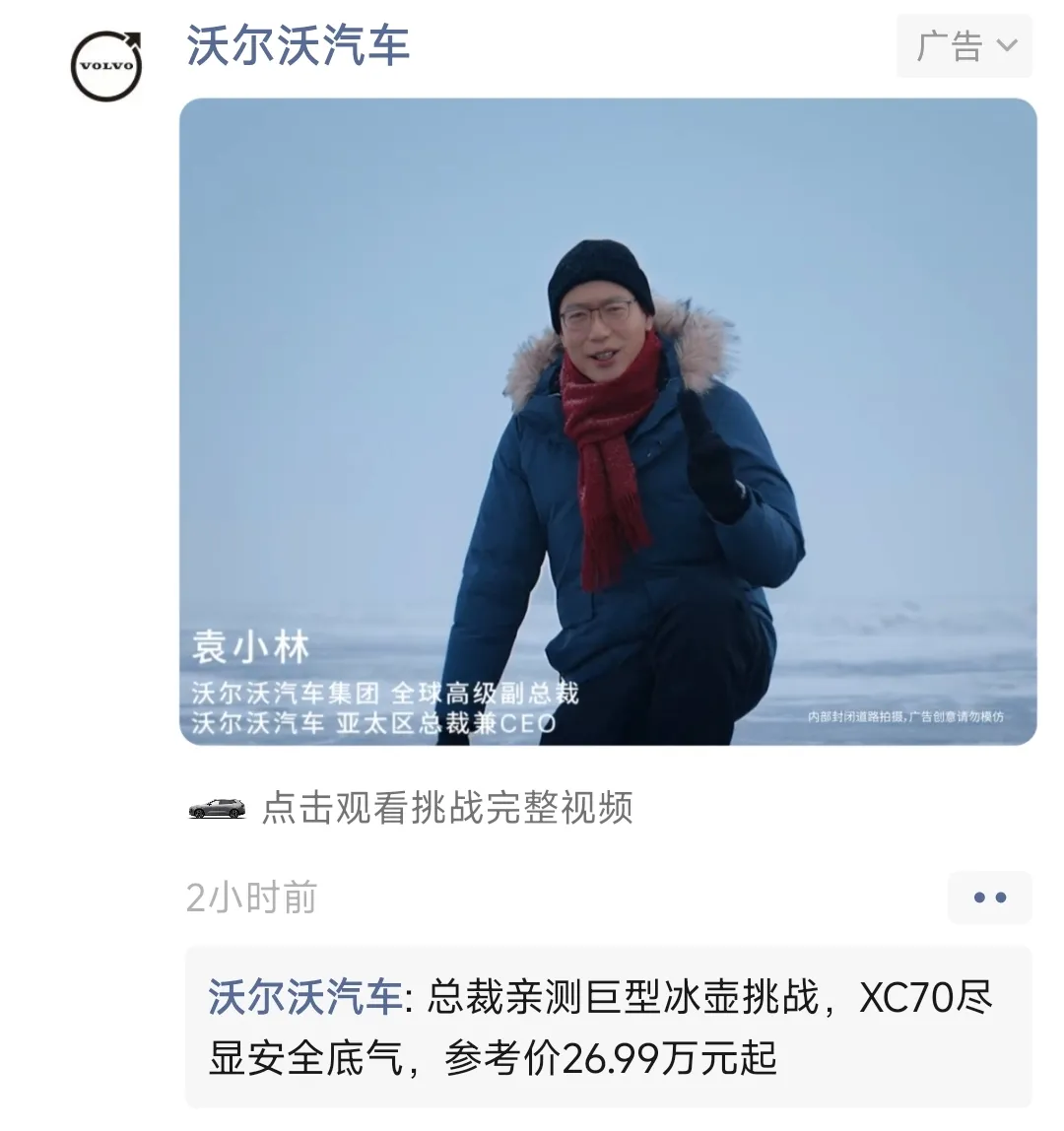Open the 点击观看挑战完整视频 link
The width and height of the screenshot is (1064, 1131).
tap(445, 808)
